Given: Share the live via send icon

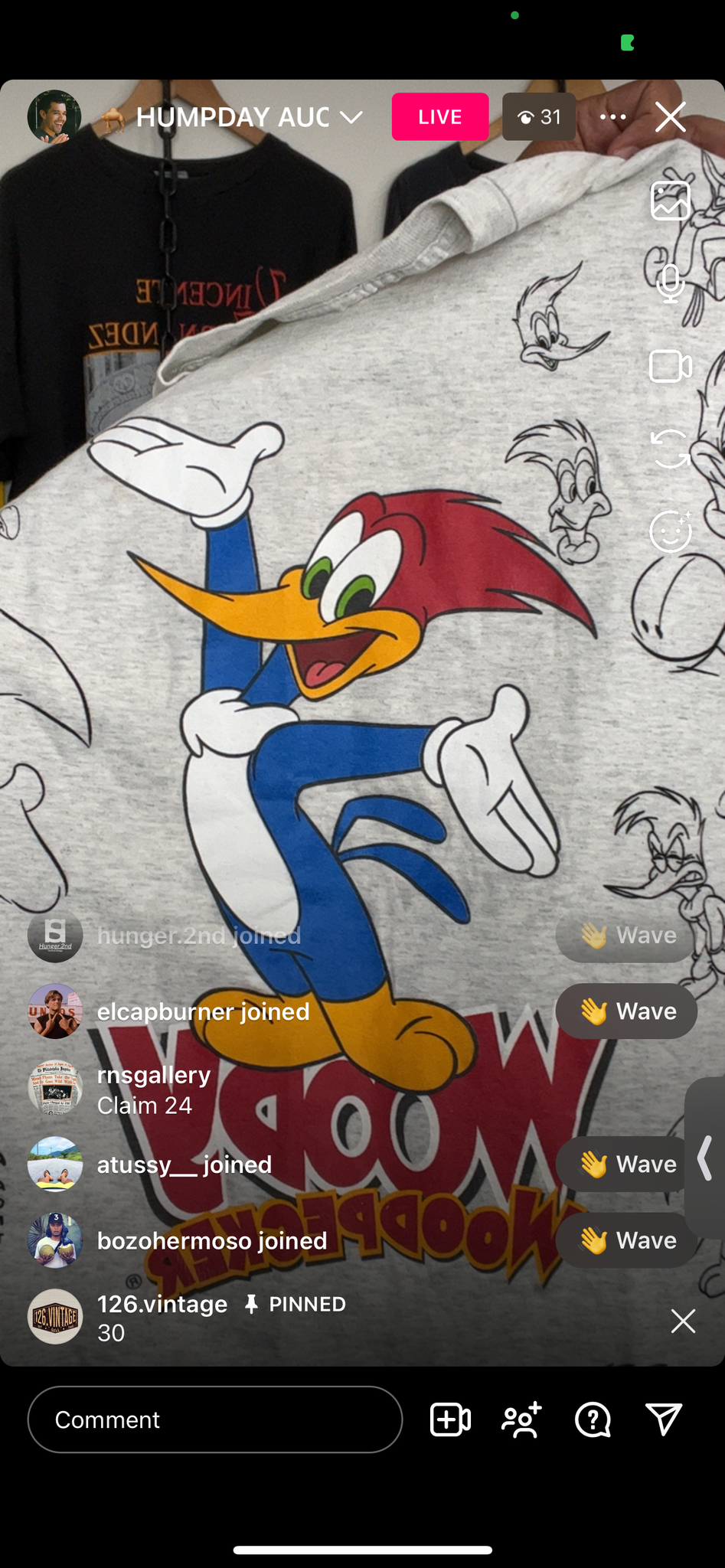Looking at the screenshot, I should coord(664,1419).
